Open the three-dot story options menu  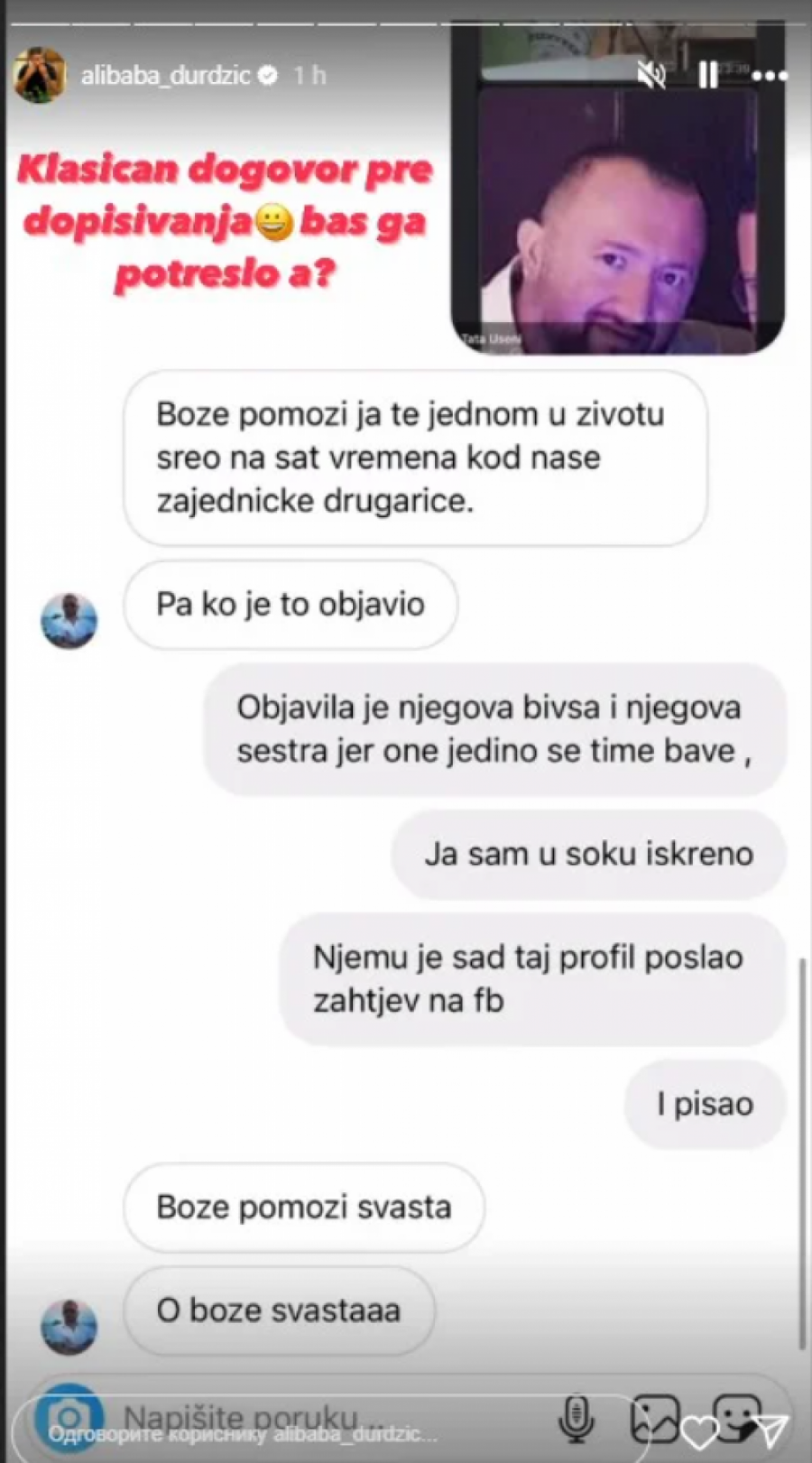(x=768, y=76)
